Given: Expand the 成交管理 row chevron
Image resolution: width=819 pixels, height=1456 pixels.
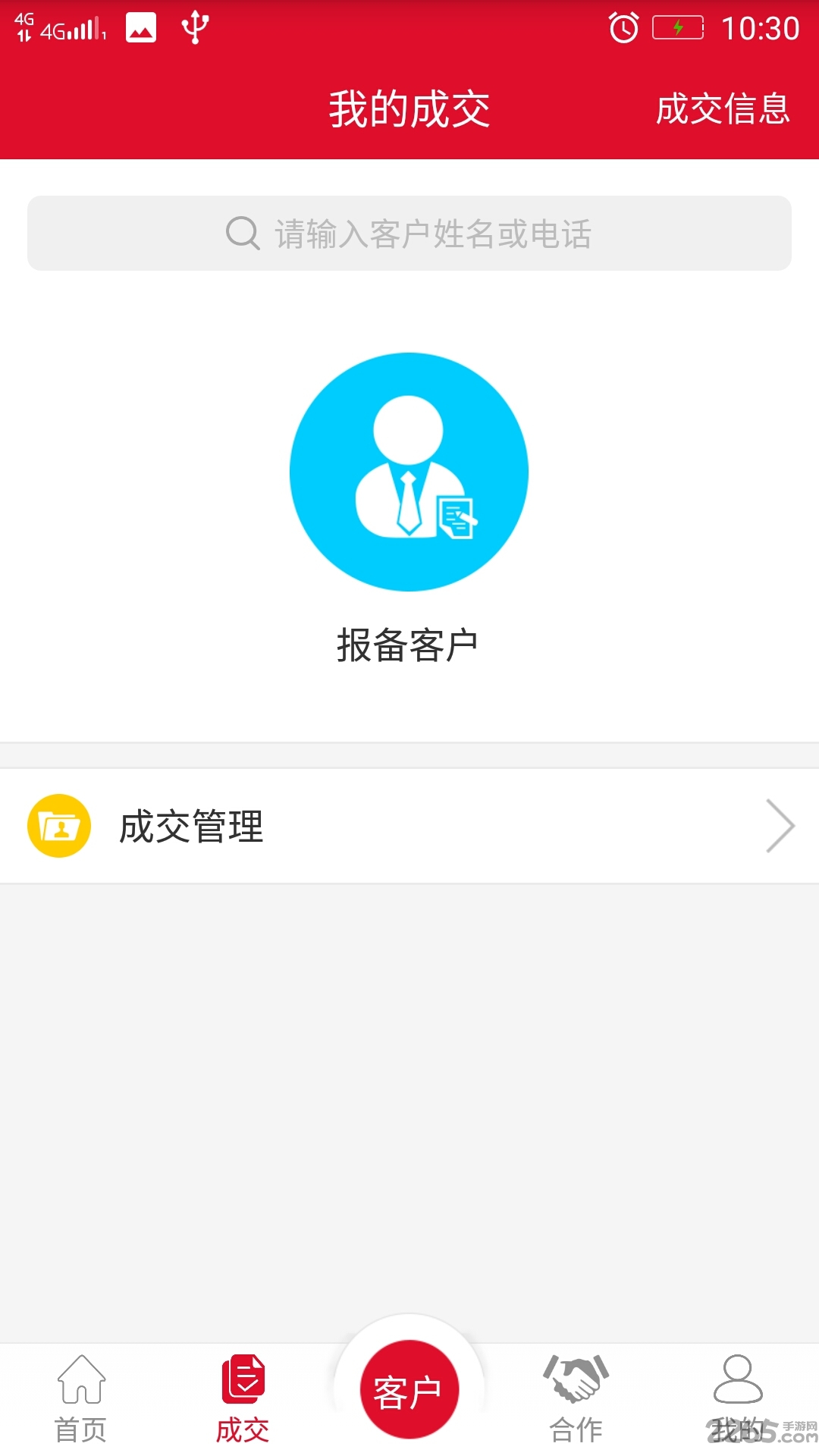Looking at the screenshot, I should [780, 826].
